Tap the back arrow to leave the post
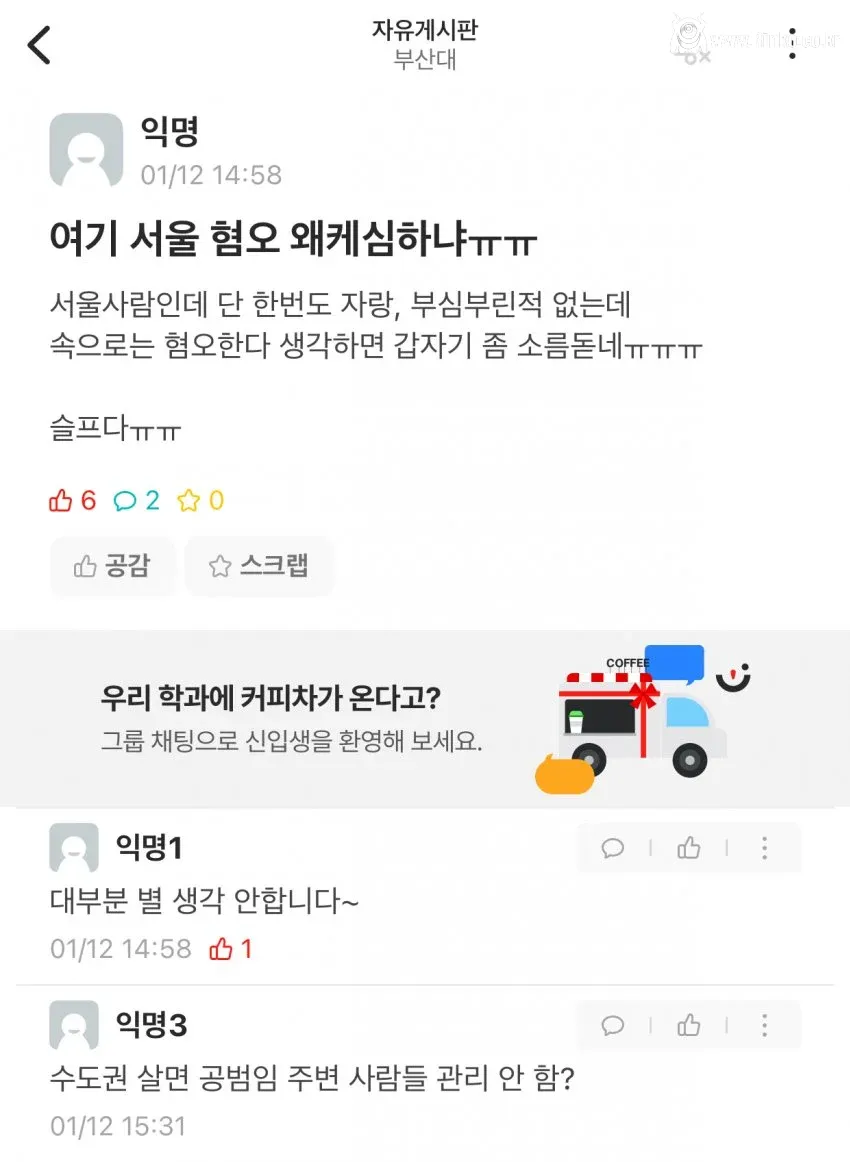The width and height of the screenshot is (850, 1162). (38, 45)
